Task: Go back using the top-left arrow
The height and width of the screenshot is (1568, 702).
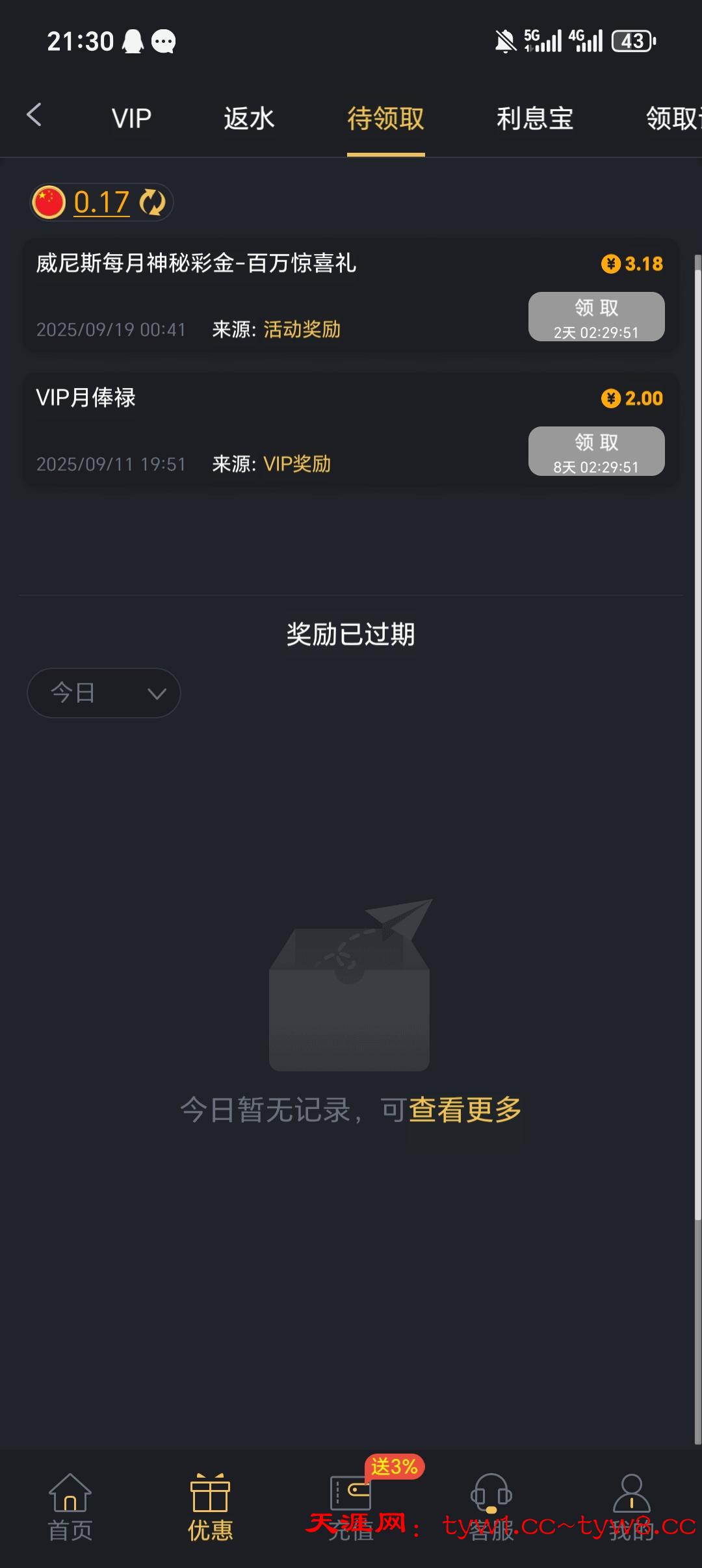Action: (x=34, y=116)
